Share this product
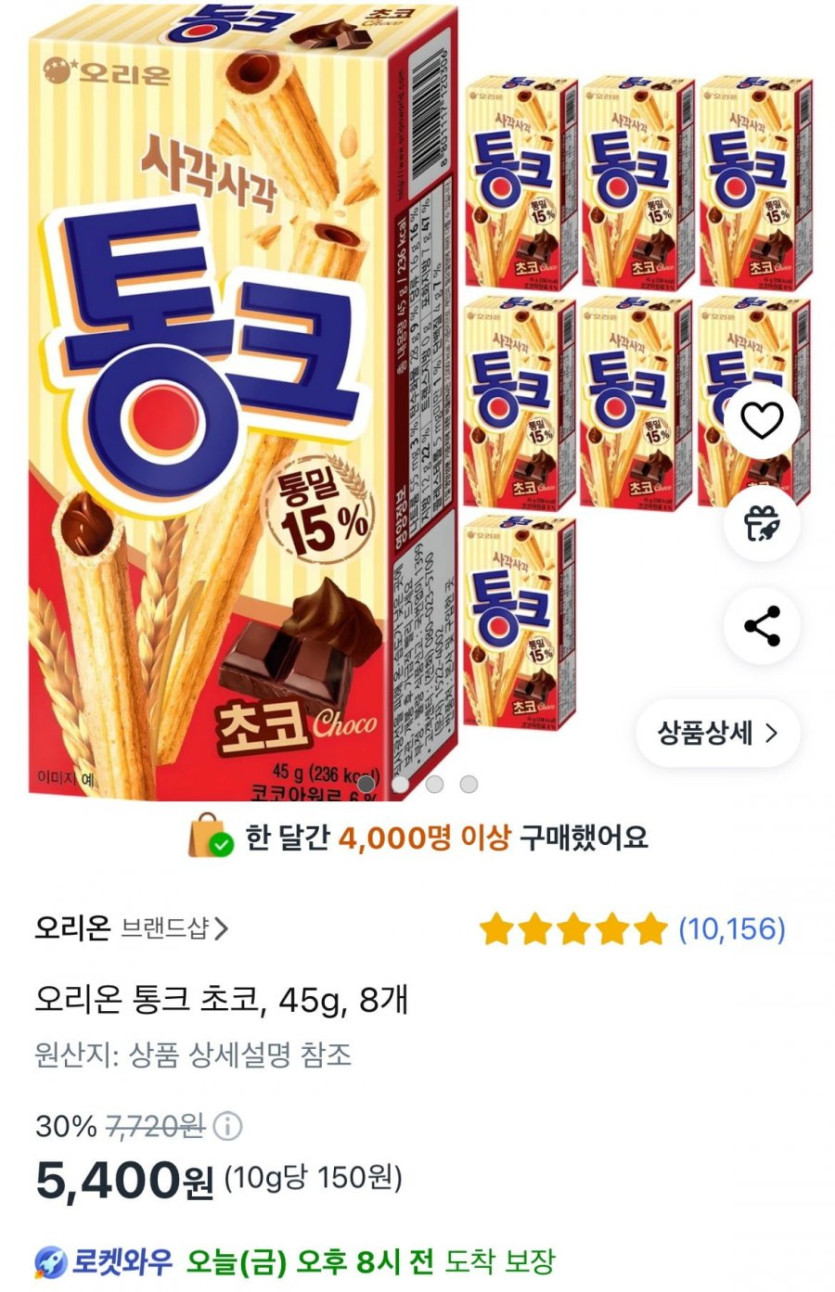835x1292 pixels. [x=762, y=627]
